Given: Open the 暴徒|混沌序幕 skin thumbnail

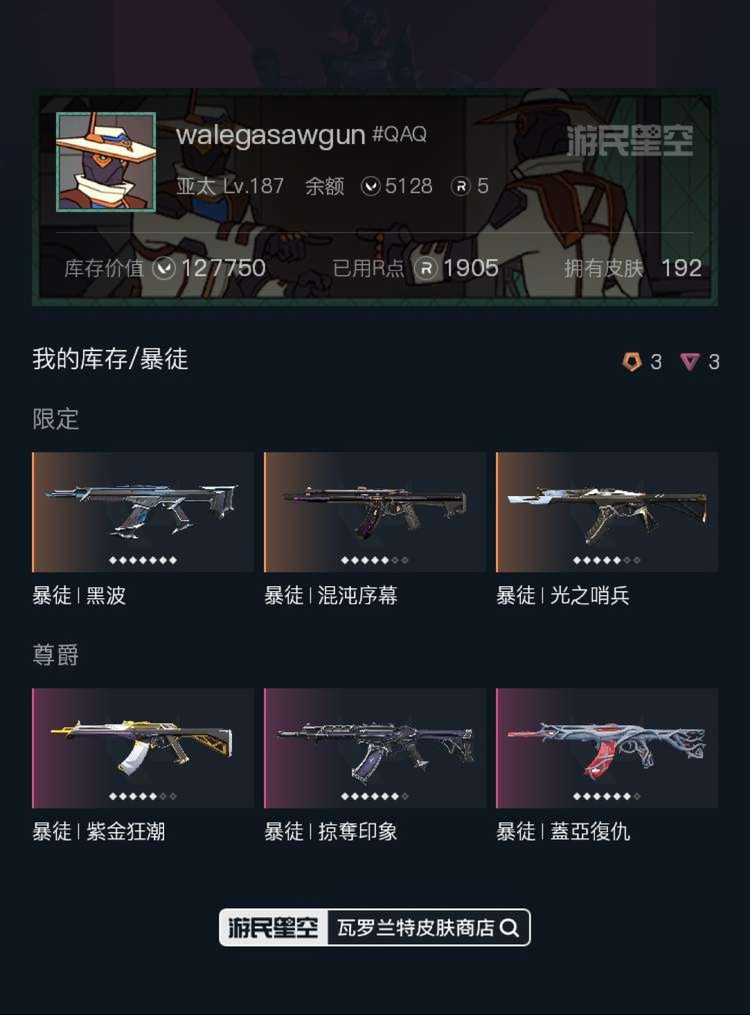Looking at the screenshot, I should coord(374,511).
